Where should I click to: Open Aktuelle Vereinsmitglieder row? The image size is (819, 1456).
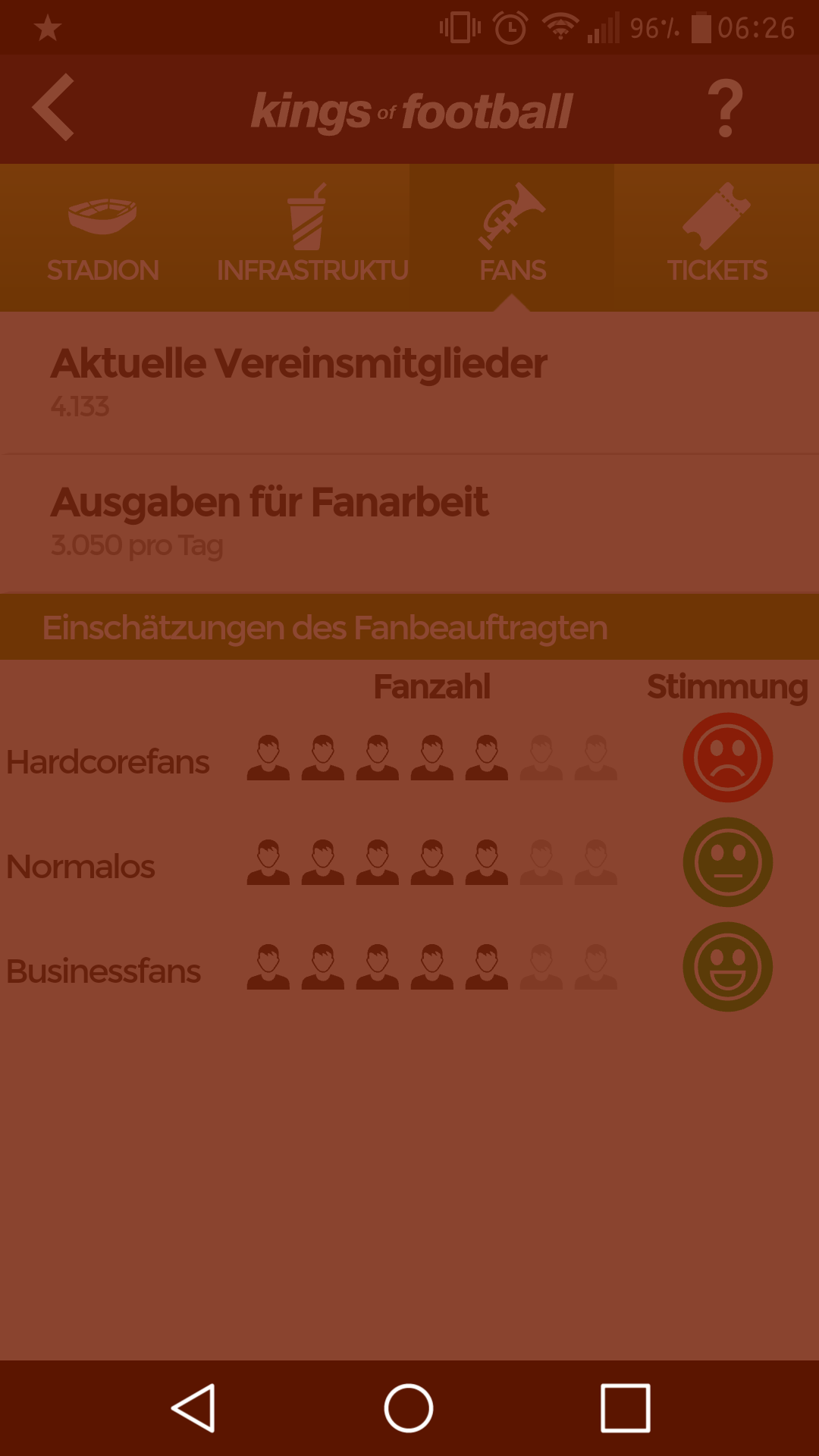point(409,381)
